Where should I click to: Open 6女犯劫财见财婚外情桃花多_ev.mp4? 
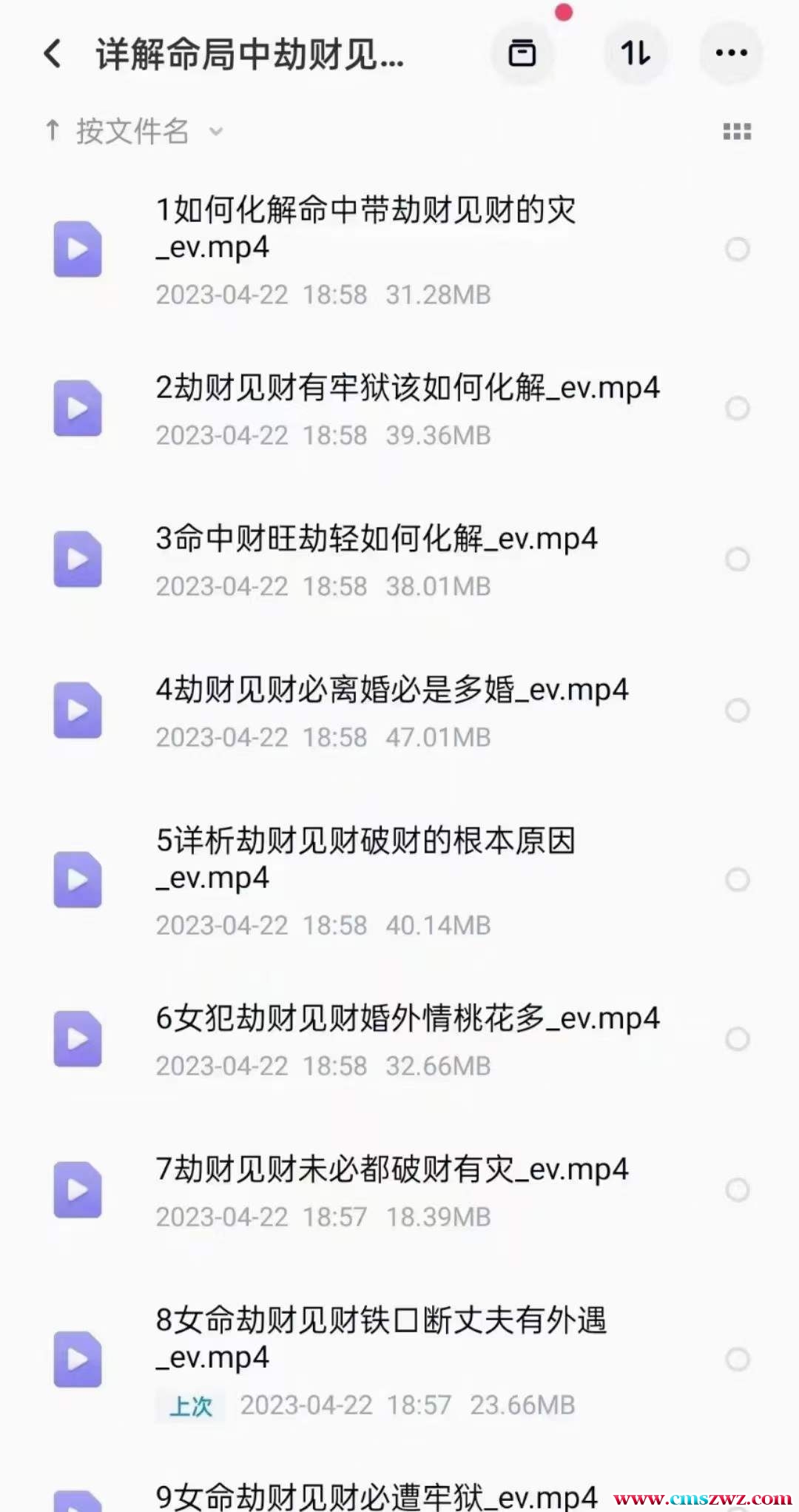click(407, 1018)
